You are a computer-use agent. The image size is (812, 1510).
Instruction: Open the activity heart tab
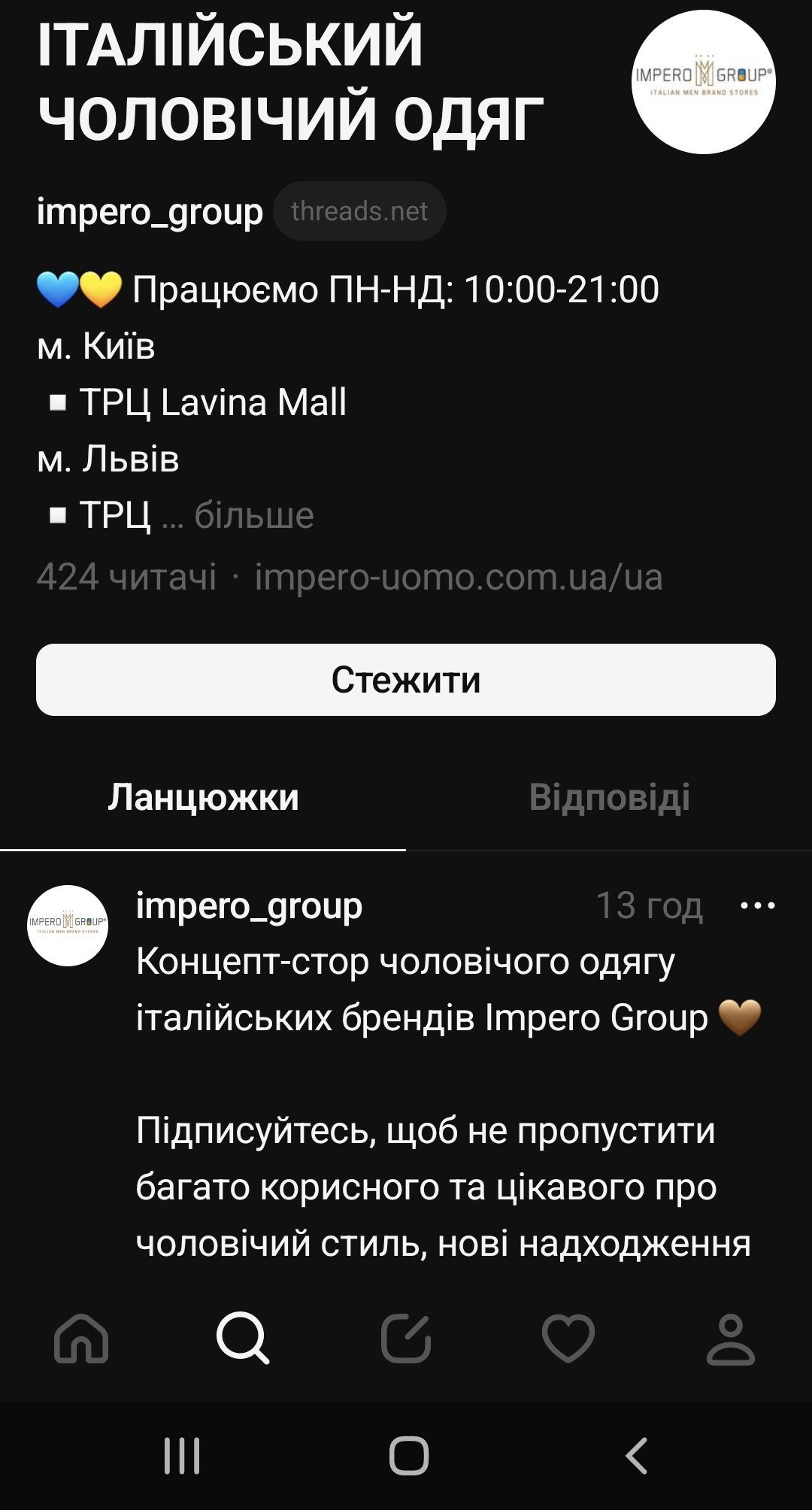point(568,1339)
